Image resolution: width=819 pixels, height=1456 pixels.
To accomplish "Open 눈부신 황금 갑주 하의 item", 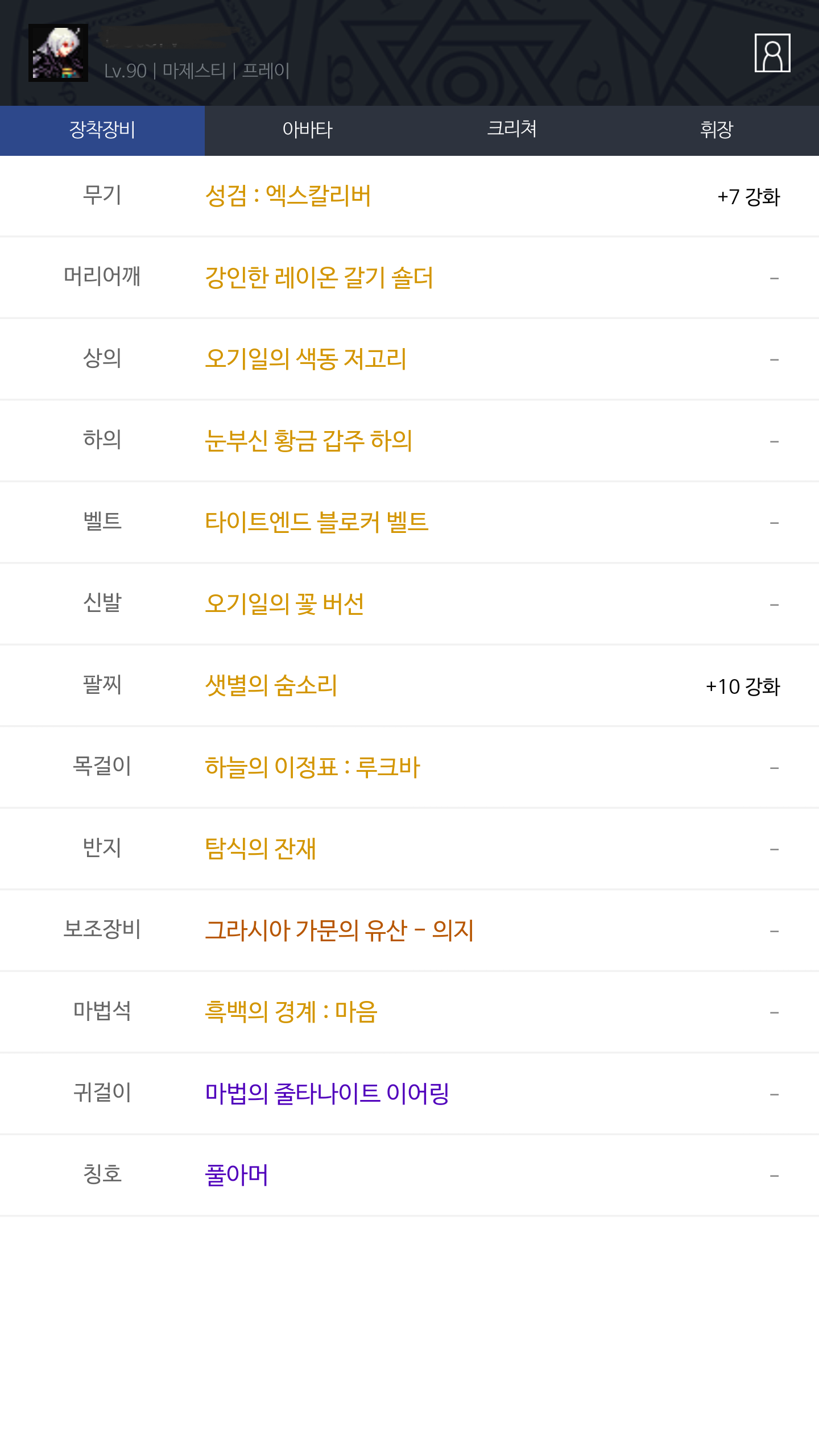I will (x=309, y=441).
